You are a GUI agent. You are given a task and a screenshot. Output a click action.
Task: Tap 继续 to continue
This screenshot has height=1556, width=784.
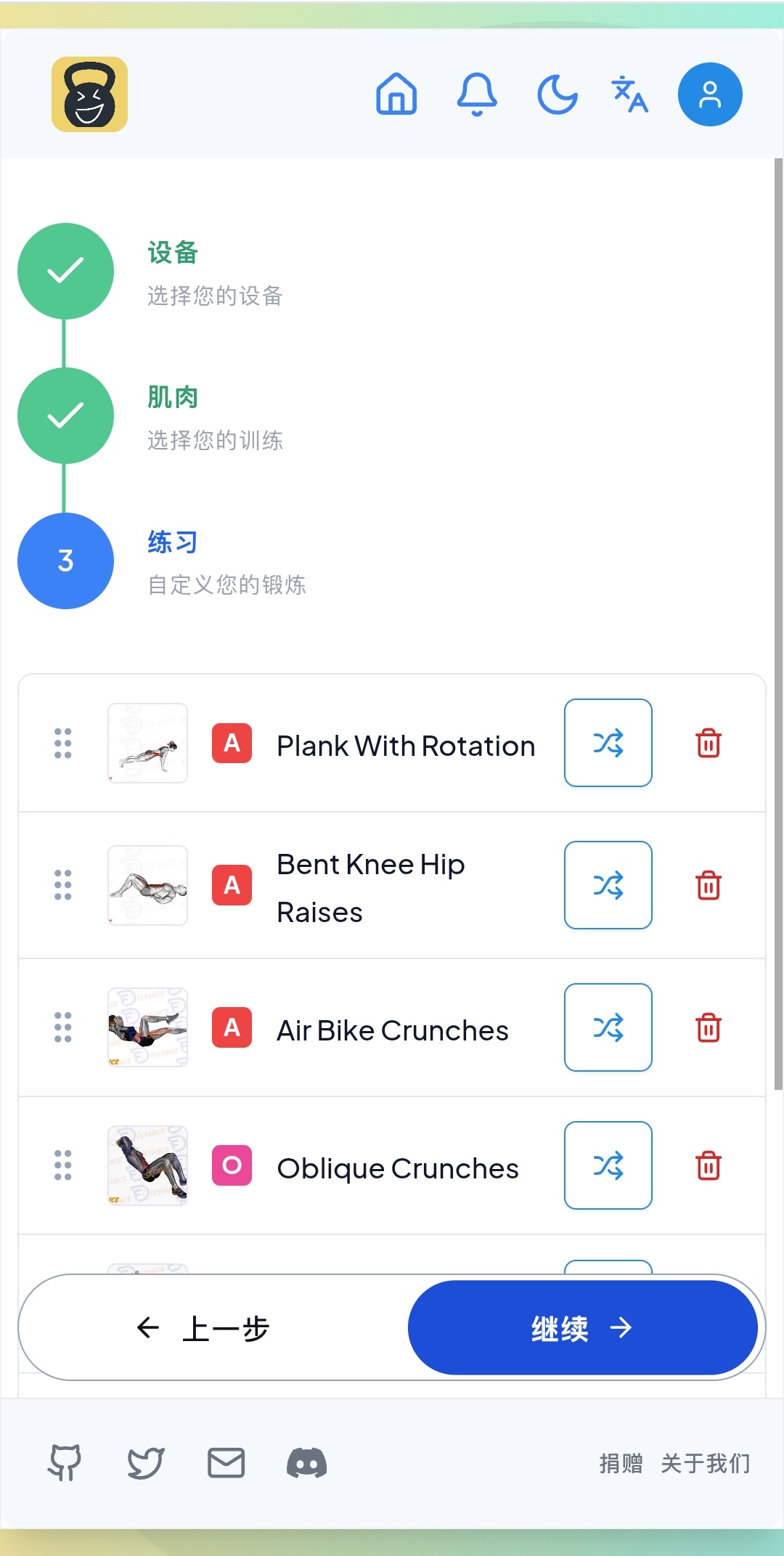coord(582,1327)
